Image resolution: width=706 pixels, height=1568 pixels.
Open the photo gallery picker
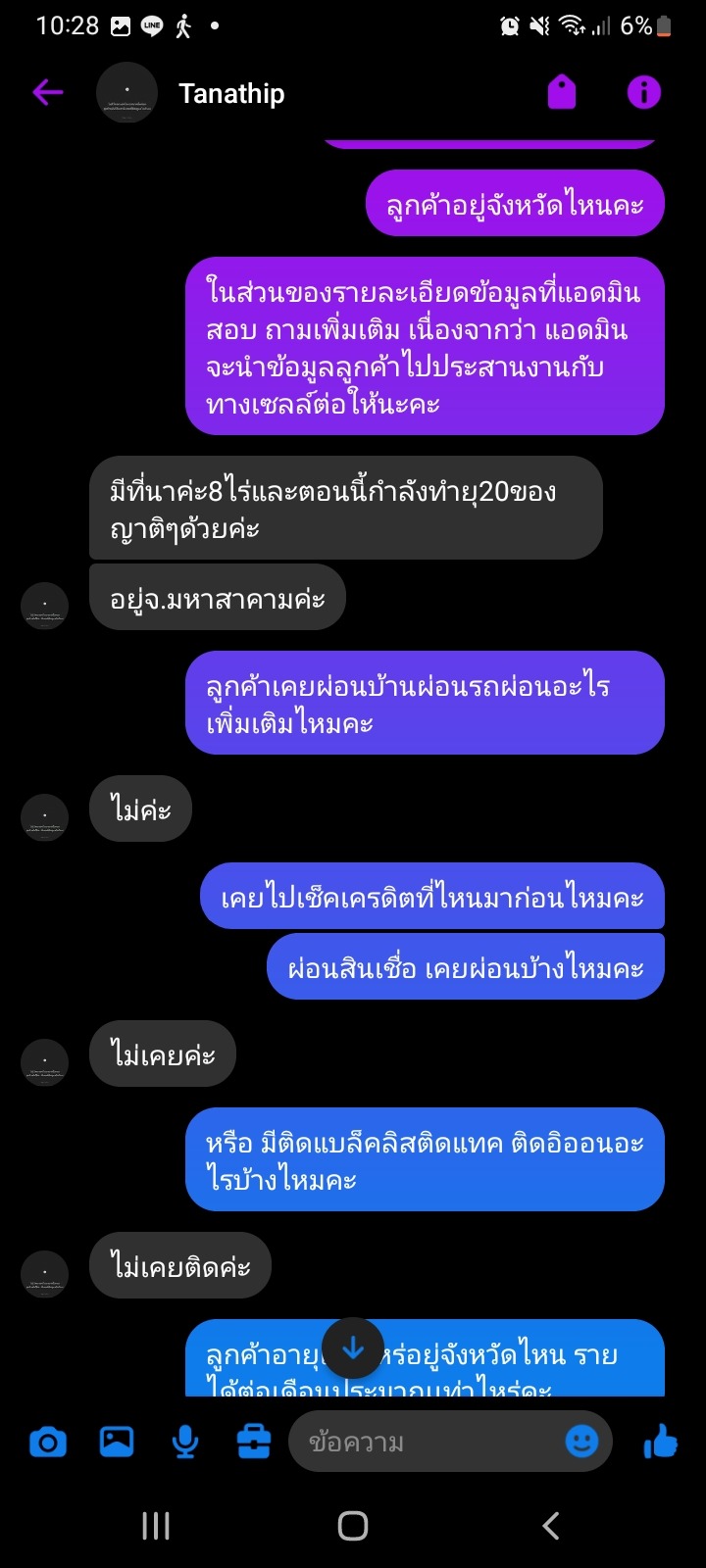[x=117, y=1442]
